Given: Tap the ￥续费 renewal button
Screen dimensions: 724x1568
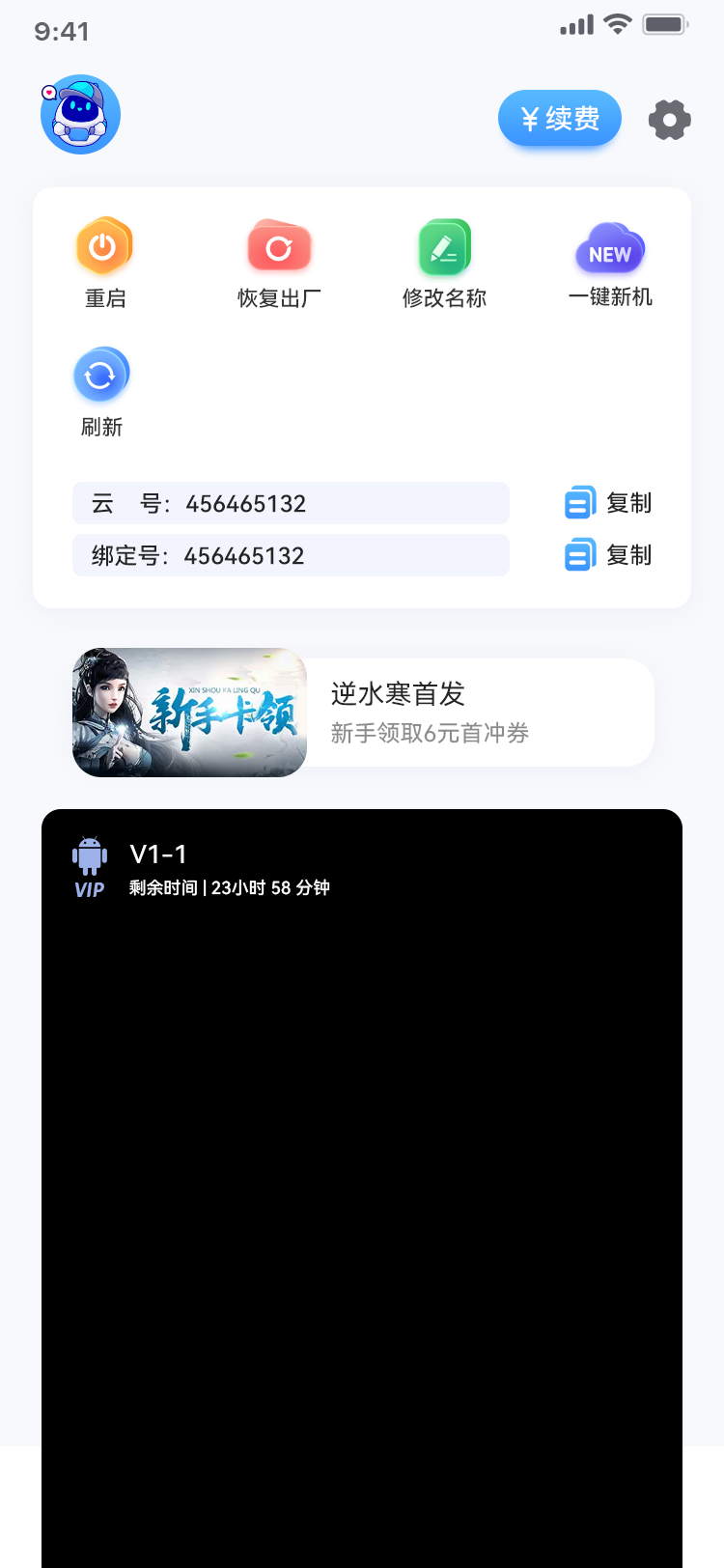Looking at the screenshot, I should point(560,118).
